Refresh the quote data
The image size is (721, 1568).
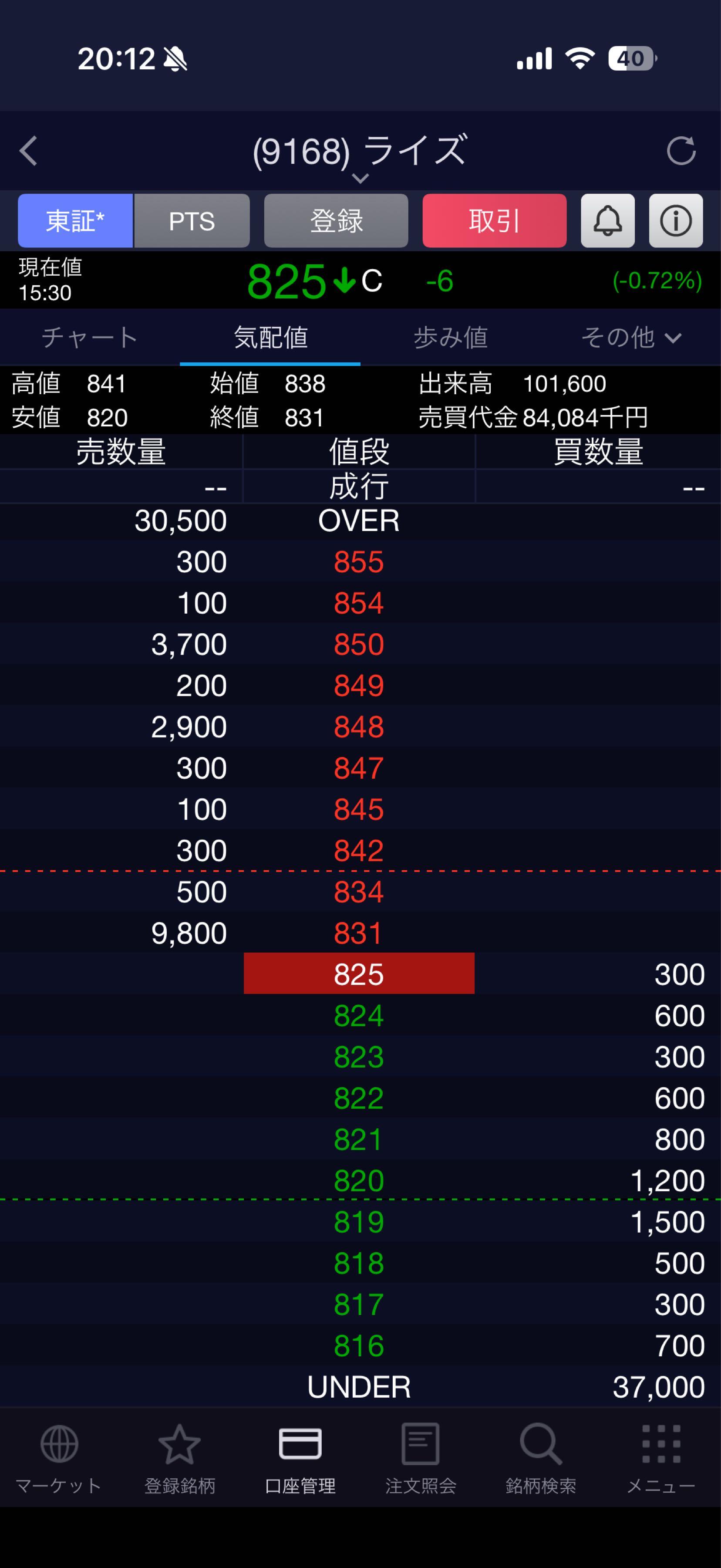pos(680,150)
